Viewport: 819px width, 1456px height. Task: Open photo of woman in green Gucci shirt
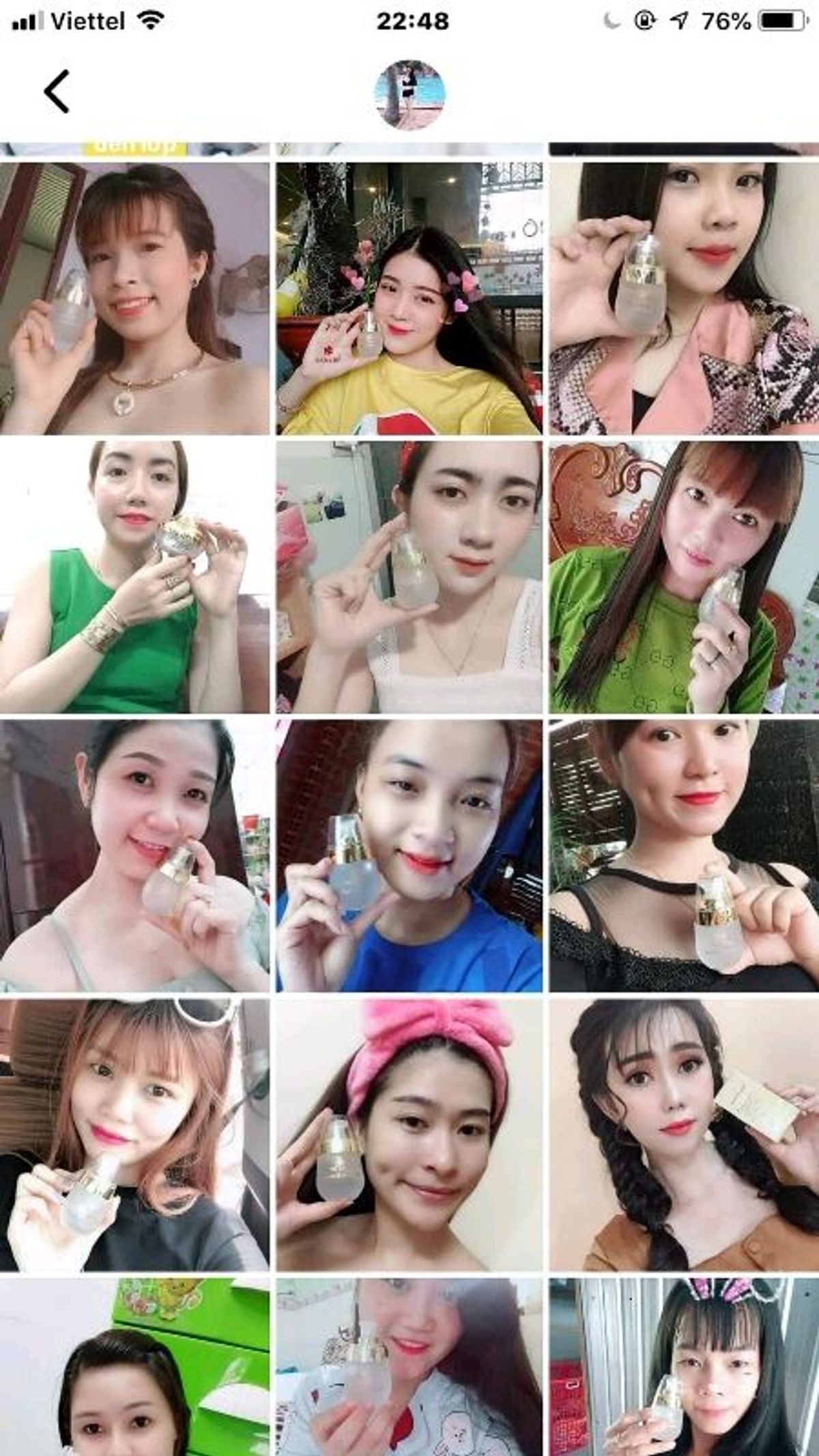click(684, 577)
